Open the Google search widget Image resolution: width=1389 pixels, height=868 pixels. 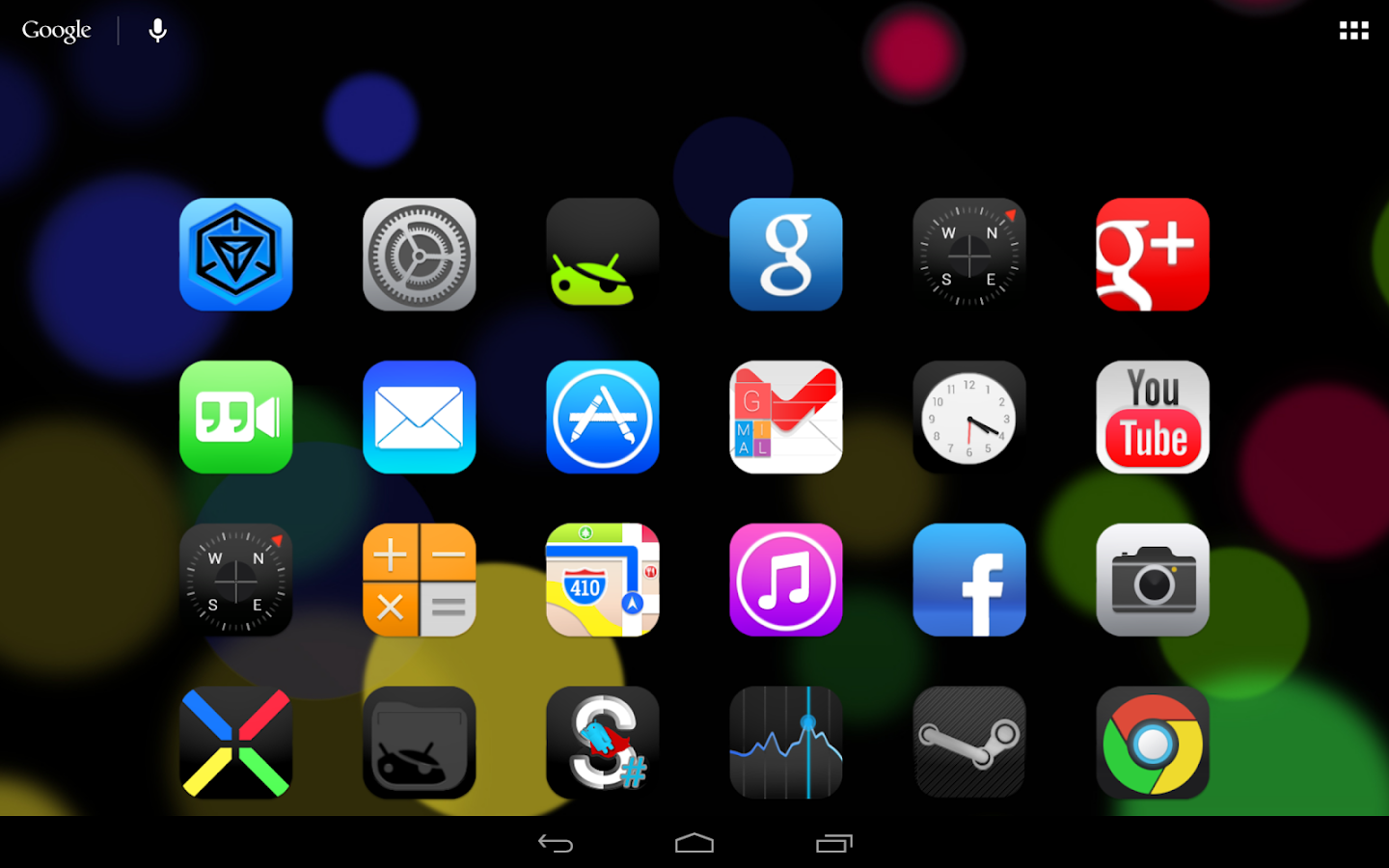pos(57,31)
